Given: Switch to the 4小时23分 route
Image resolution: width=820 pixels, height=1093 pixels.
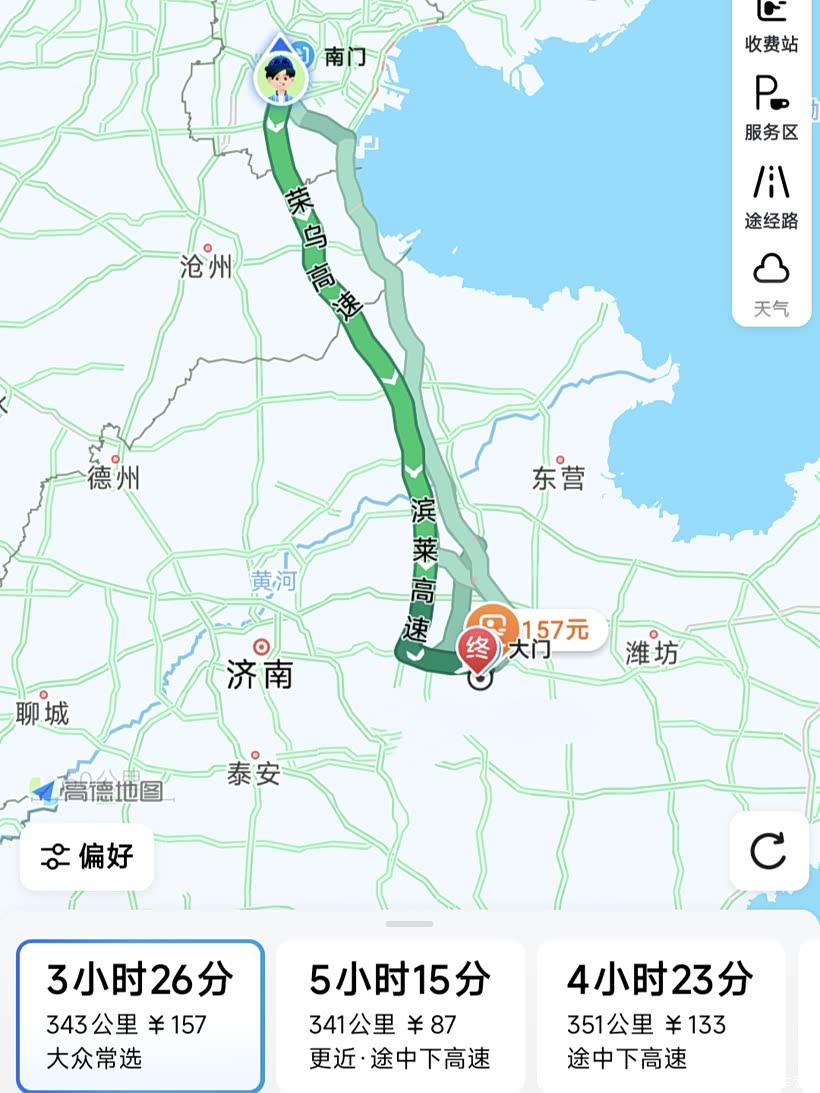Looking at the screenshot, I should [661, 1015].
